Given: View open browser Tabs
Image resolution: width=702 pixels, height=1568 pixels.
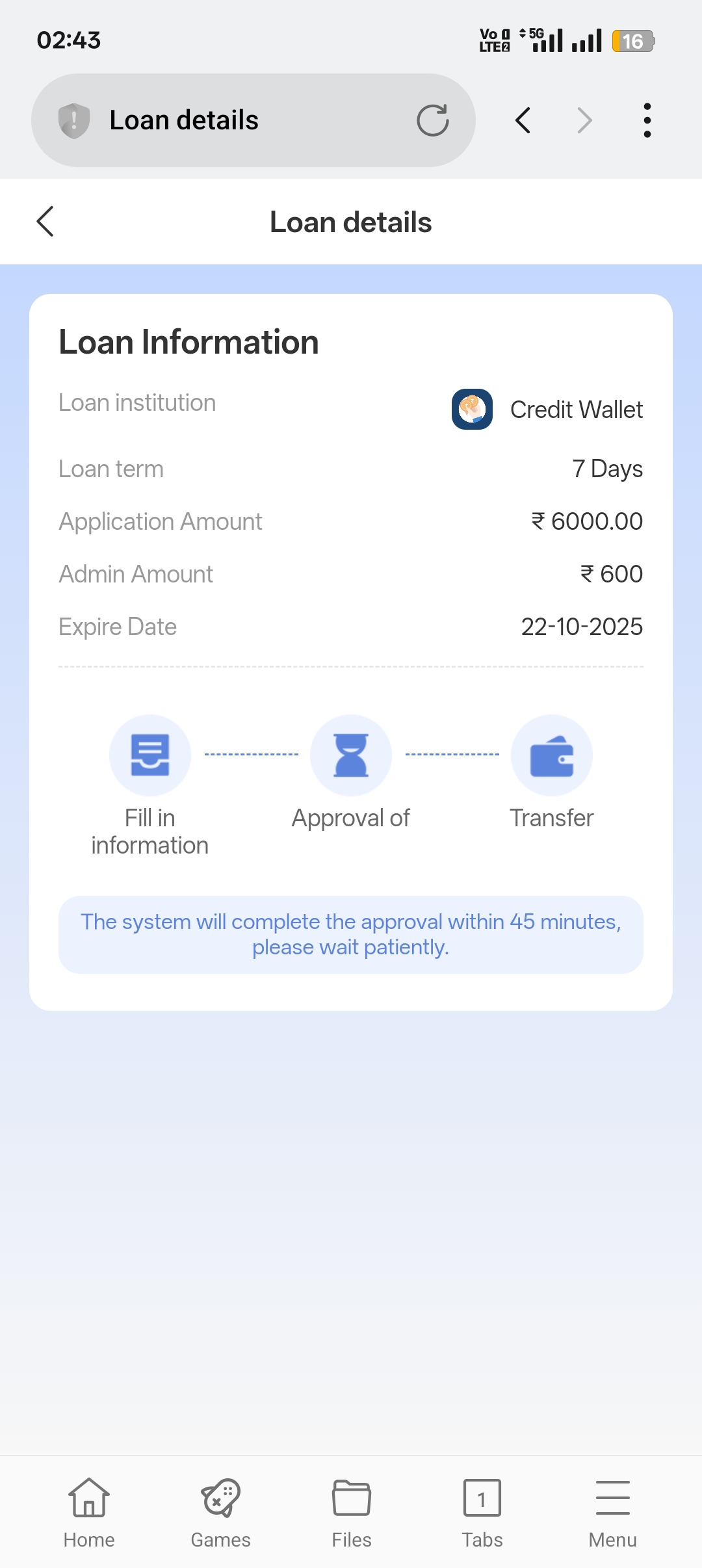Looking at the screenshot, I should [x=482, y=1511].
